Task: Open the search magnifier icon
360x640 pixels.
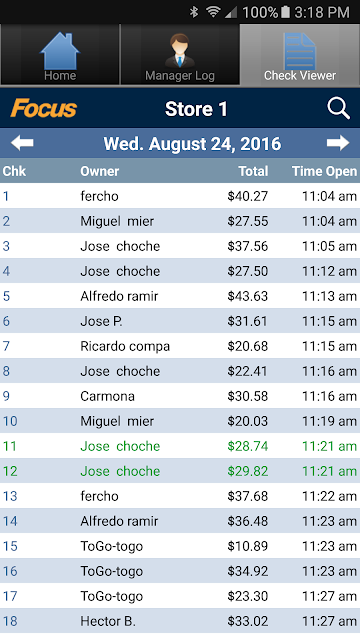Action: pos(338,109)
